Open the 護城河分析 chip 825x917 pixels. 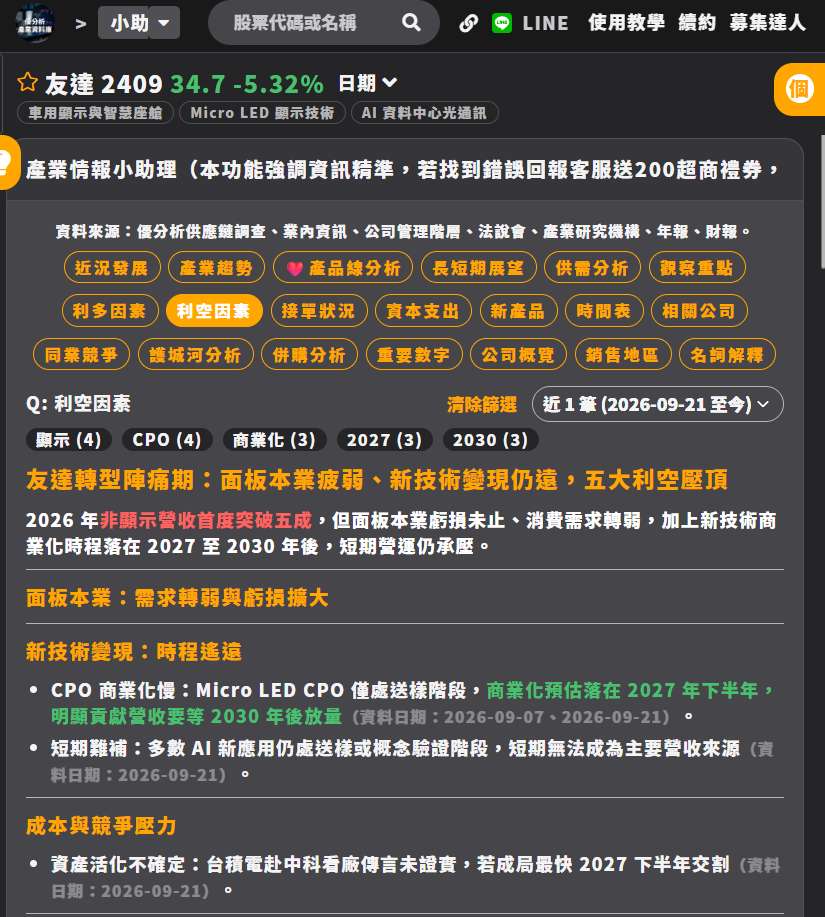[196, 355]
